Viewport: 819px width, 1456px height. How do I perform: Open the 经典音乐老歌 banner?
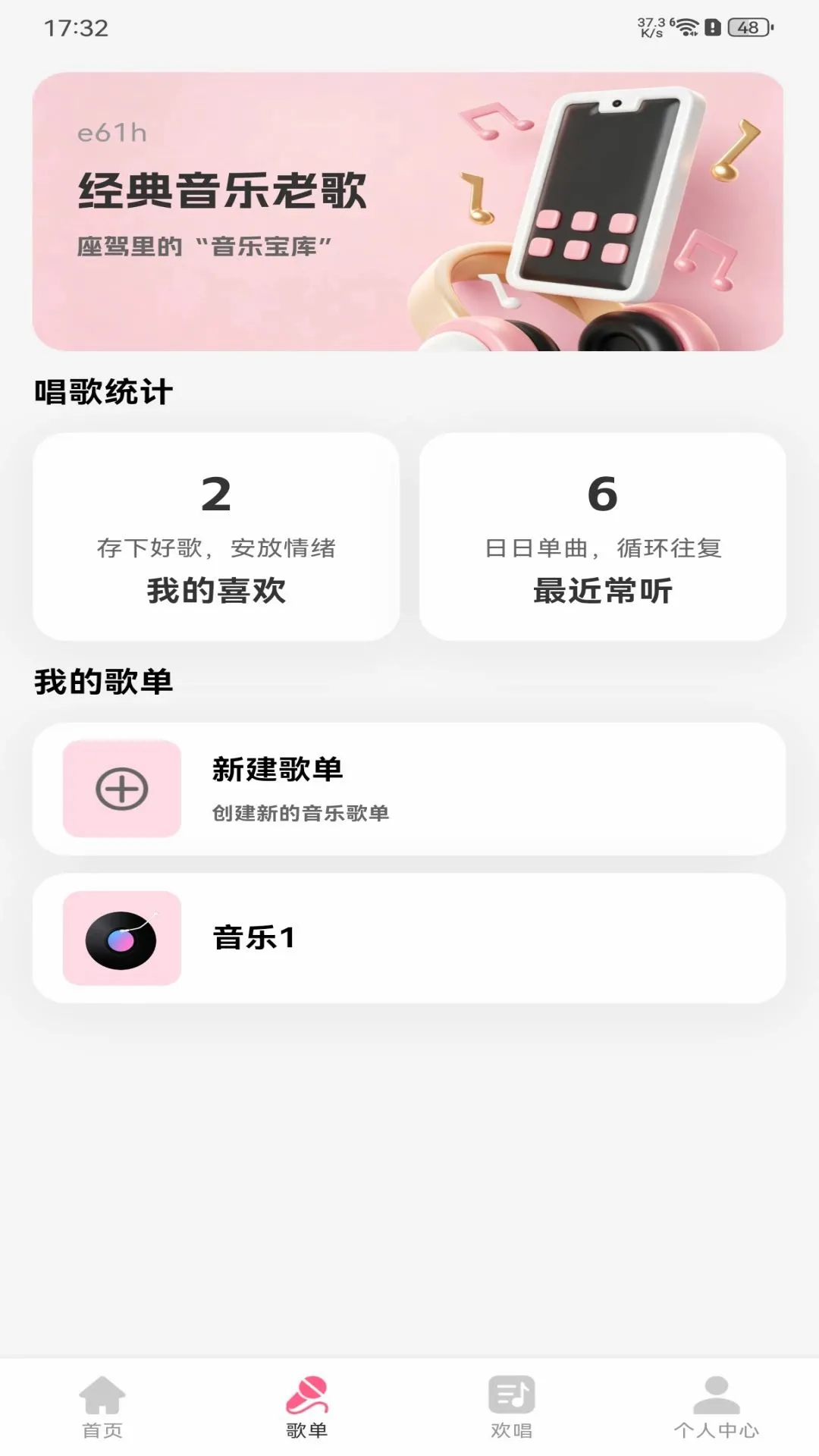click(408, 212)
